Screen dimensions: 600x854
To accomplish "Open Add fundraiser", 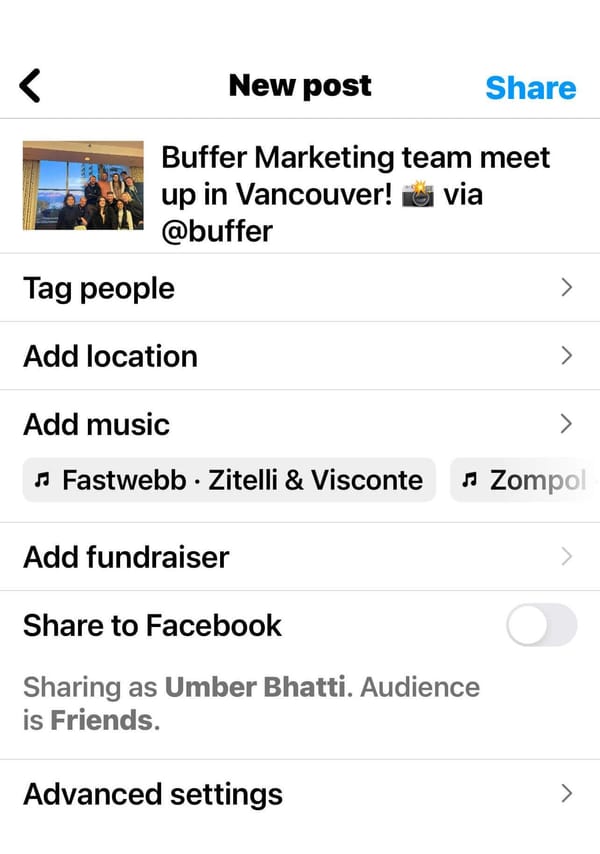I will tap(298, 556).
